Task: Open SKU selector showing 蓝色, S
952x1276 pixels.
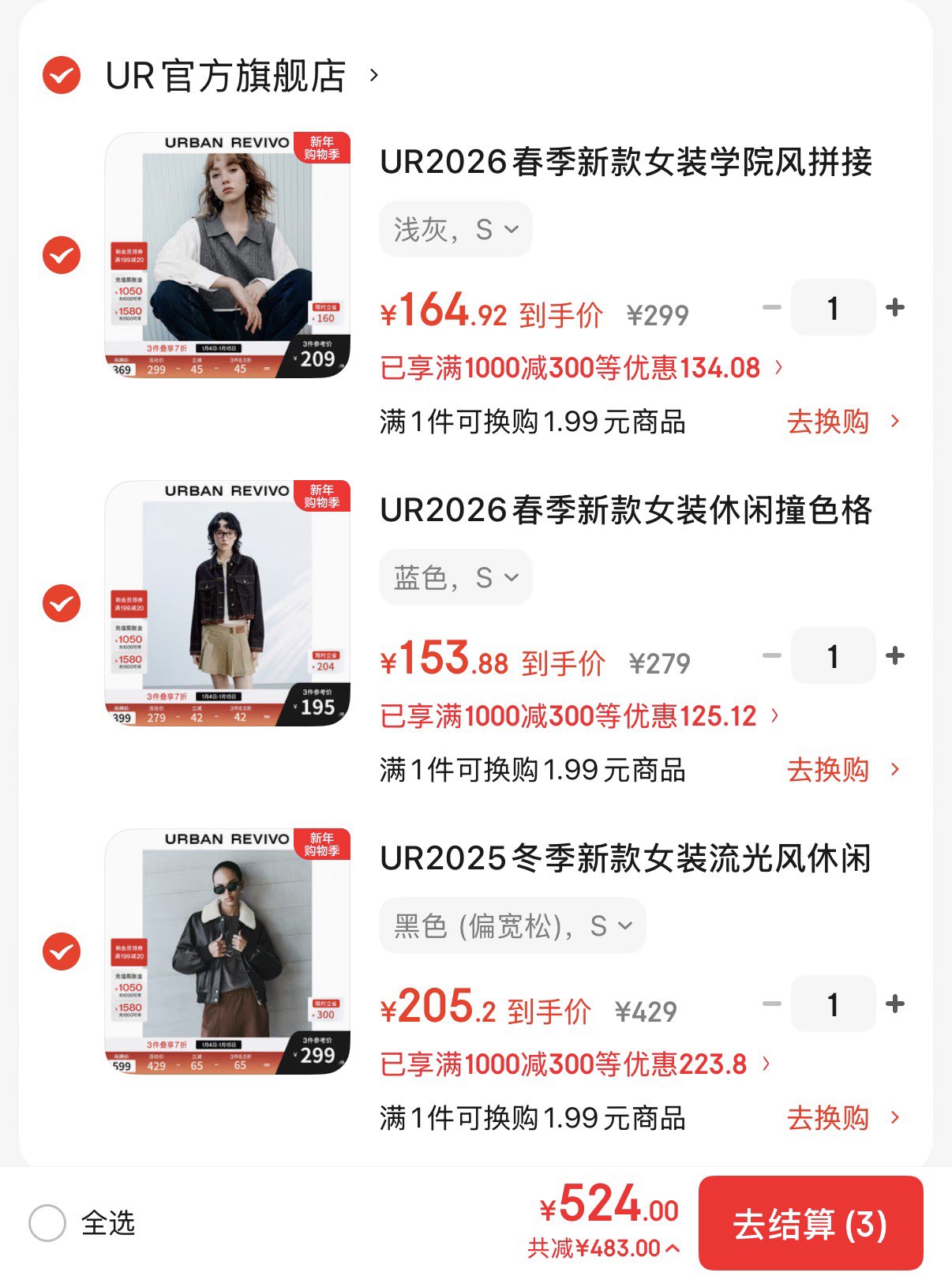Action: (x=455, y=577)
